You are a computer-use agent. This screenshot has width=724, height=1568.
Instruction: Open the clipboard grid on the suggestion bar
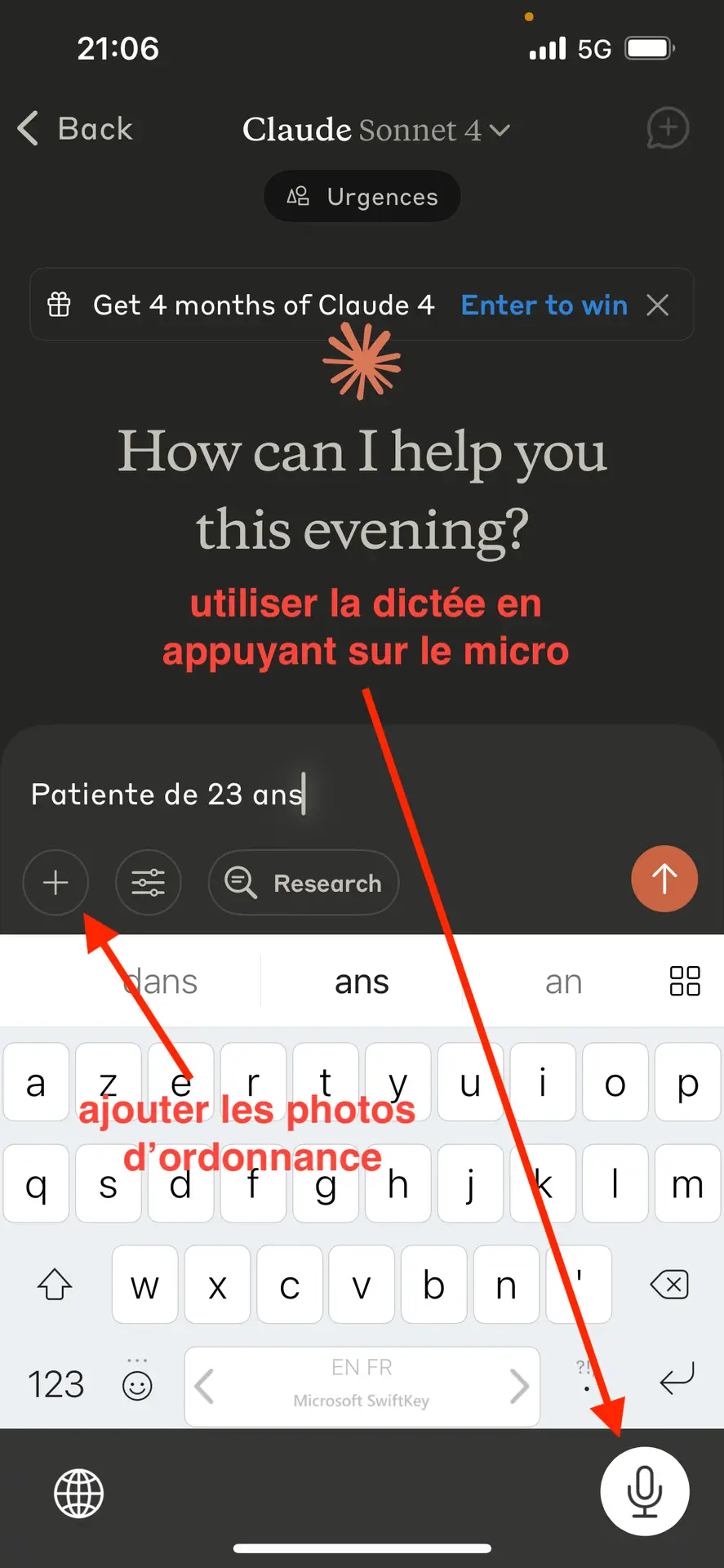[x=685, y=981]
